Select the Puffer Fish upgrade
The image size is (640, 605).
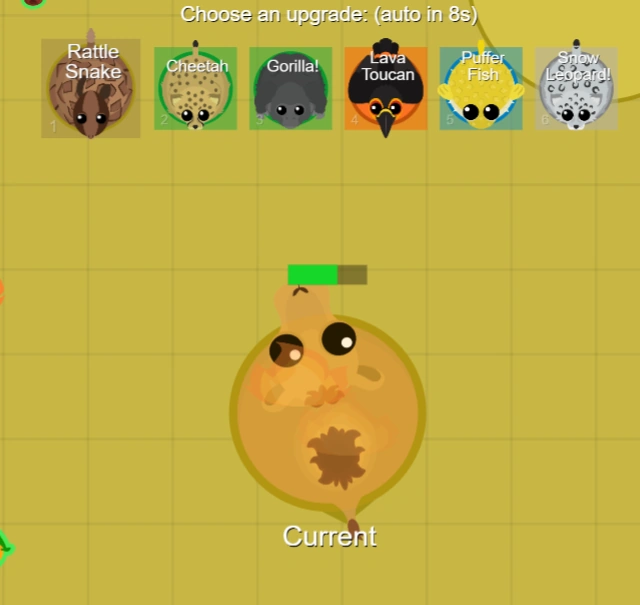(x=481, y=89)
